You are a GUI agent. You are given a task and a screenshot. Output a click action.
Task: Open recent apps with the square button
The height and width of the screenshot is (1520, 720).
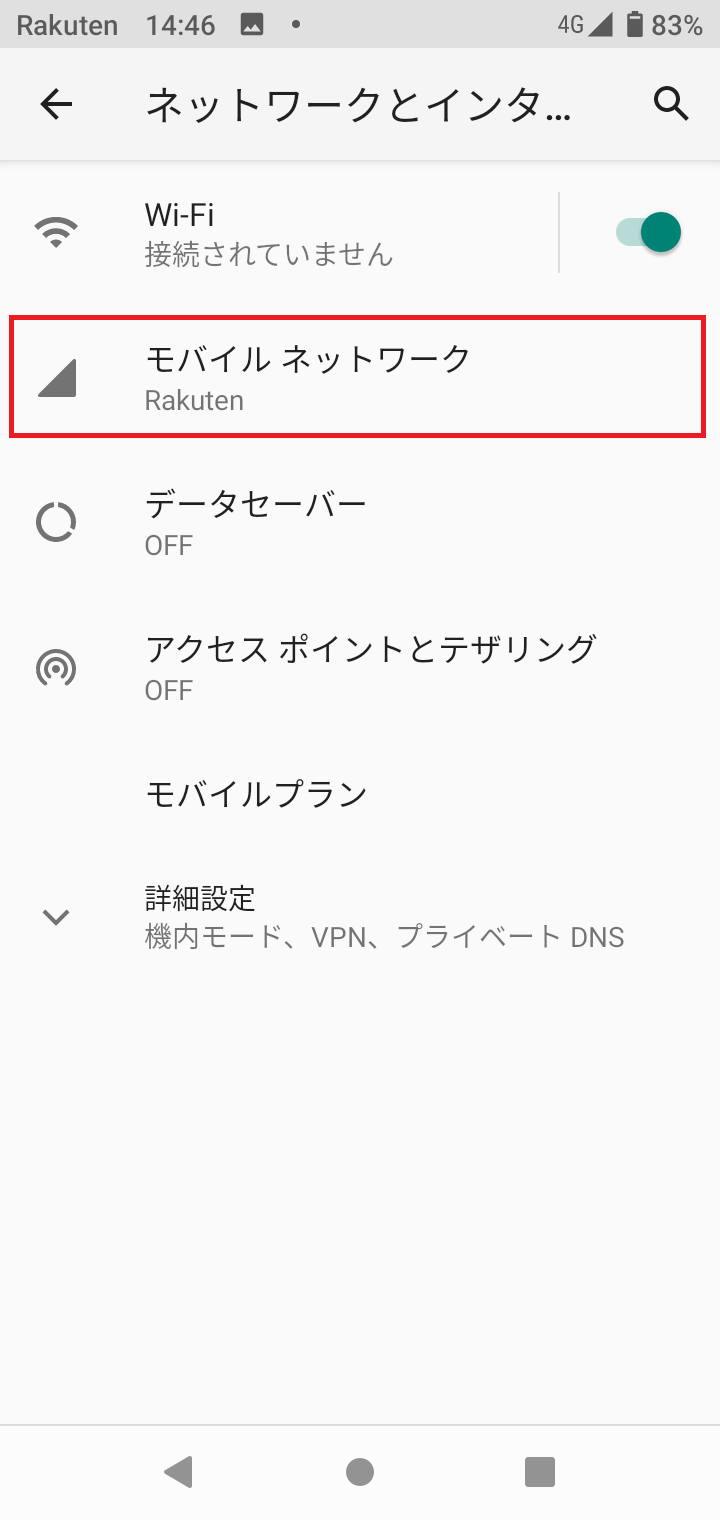[540, 1471]
